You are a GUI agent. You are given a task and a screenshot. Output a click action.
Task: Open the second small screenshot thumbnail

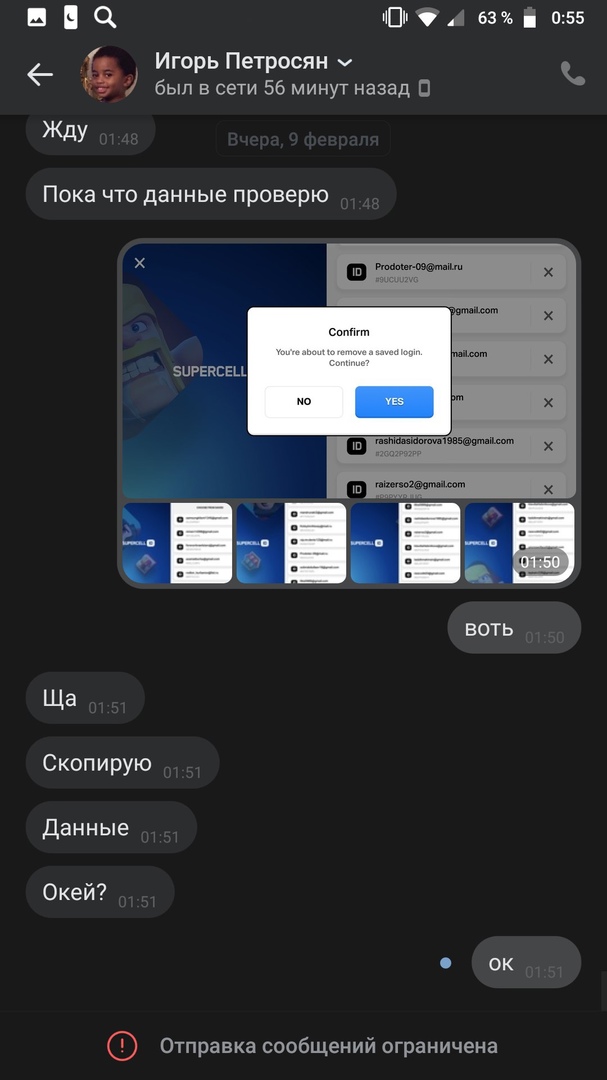[x=291, y=542]
